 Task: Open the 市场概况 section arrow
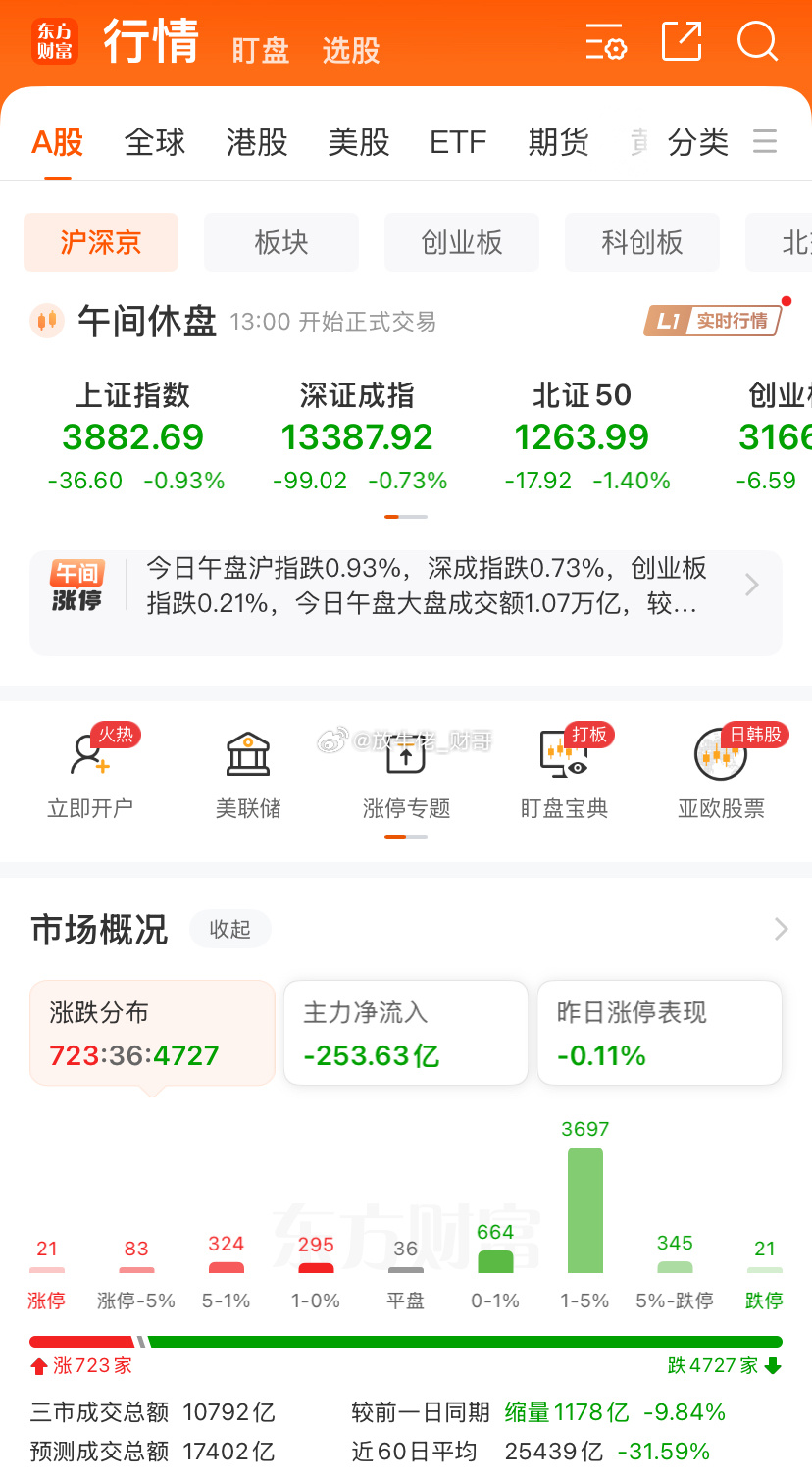[780, 929]
